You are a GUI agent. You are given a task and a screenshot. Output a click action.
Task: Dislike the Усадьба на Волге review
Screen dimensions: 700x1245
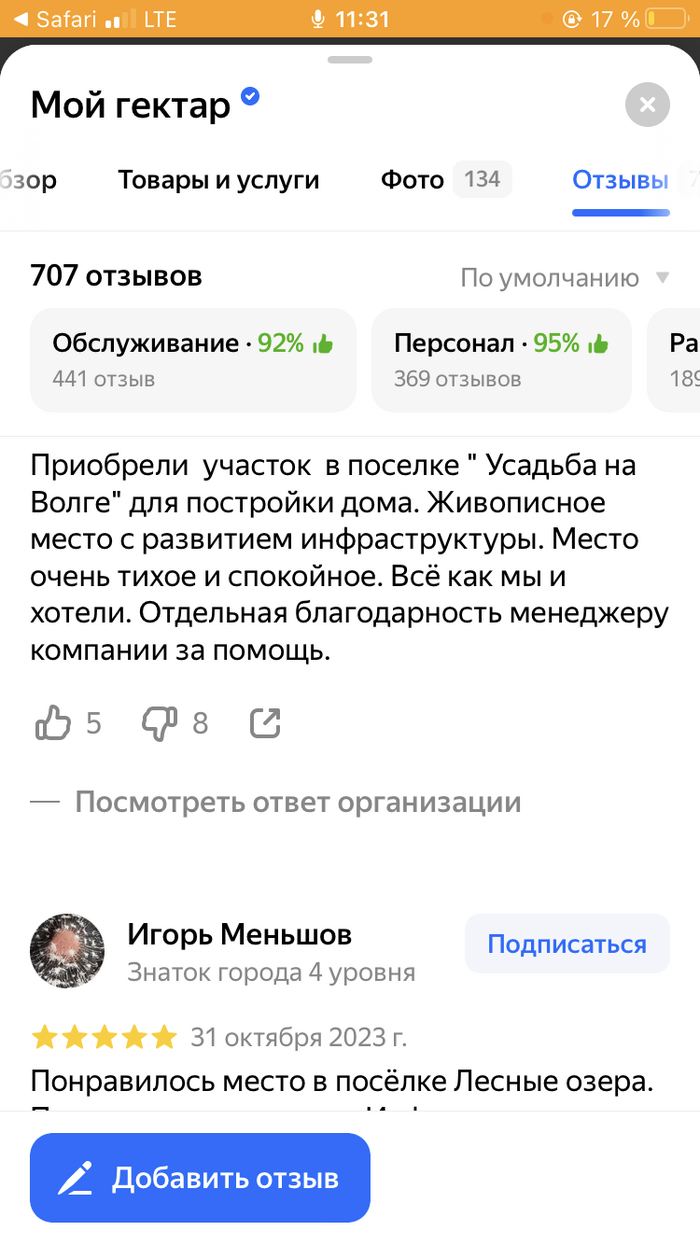pyautogui.click(x=160, y=723)
